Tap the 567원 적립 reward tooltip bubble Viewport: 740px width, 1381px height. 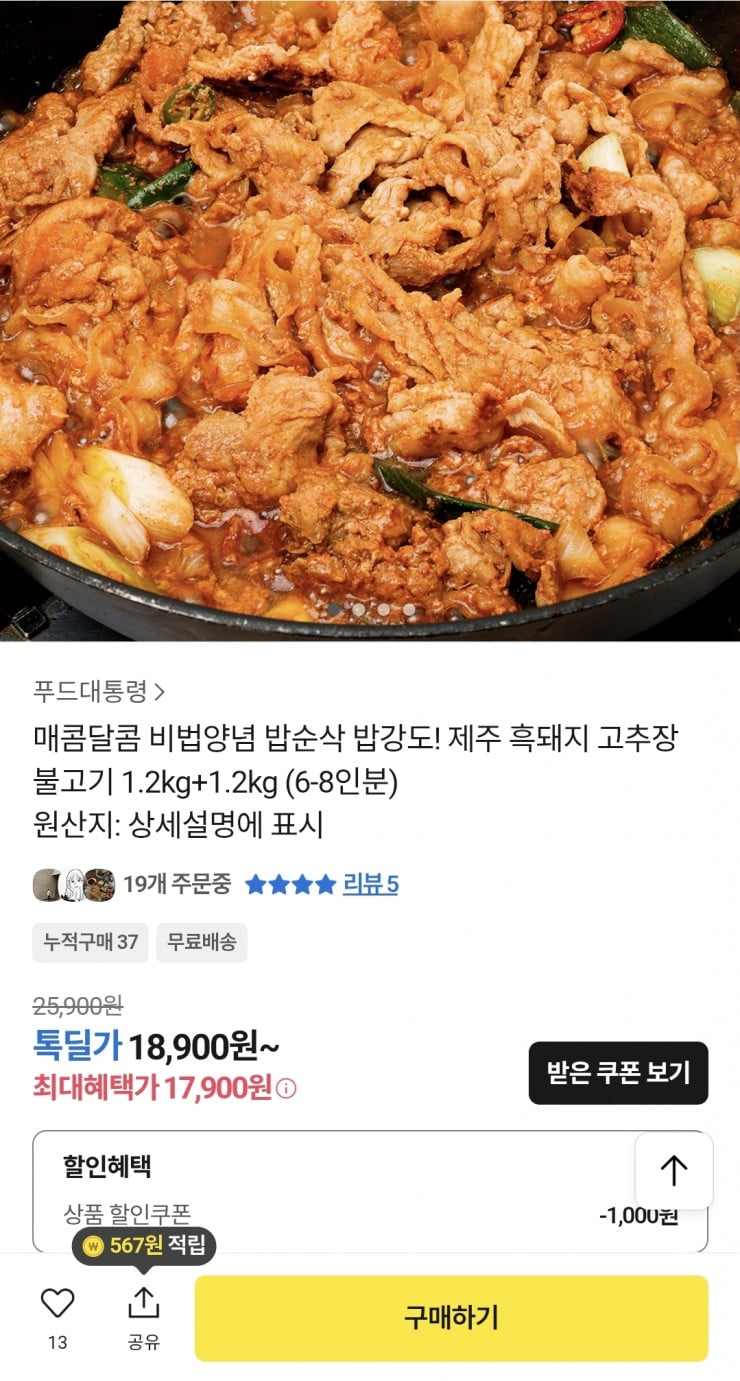tap(140, 1248)
